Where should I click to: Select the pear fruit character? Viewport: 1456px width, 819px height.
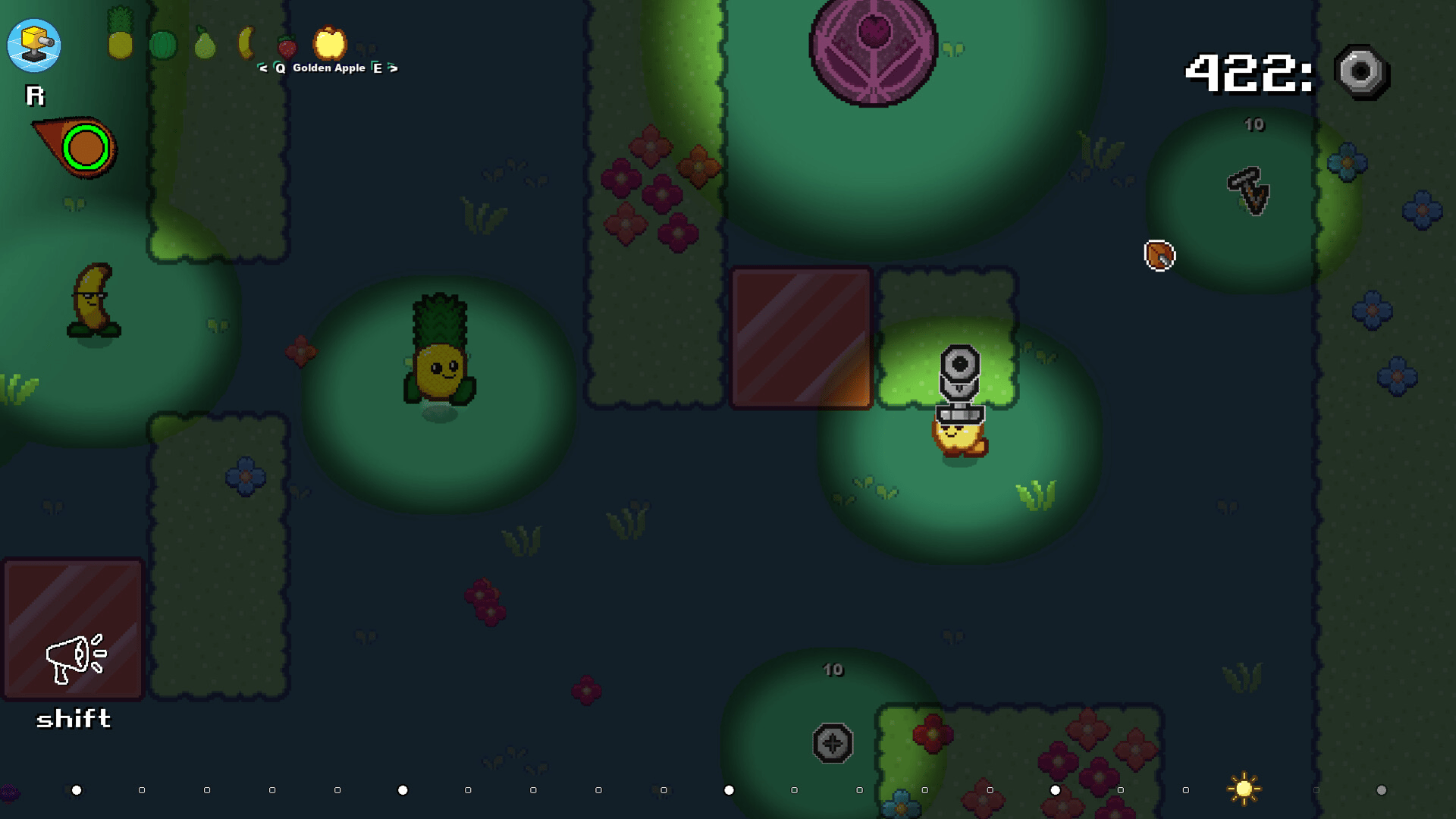click(x=204, y=43)
